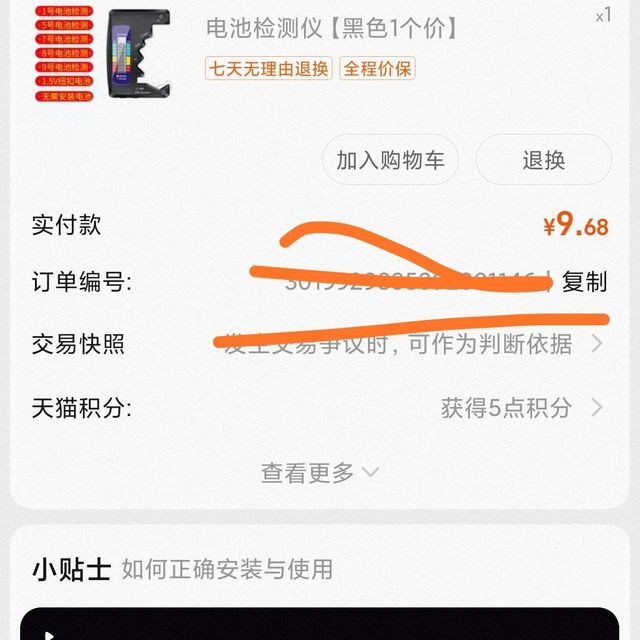This screenshot has width=640, height=640.
Task: Expand 查看更多 order details
Action: coord(320,472)
